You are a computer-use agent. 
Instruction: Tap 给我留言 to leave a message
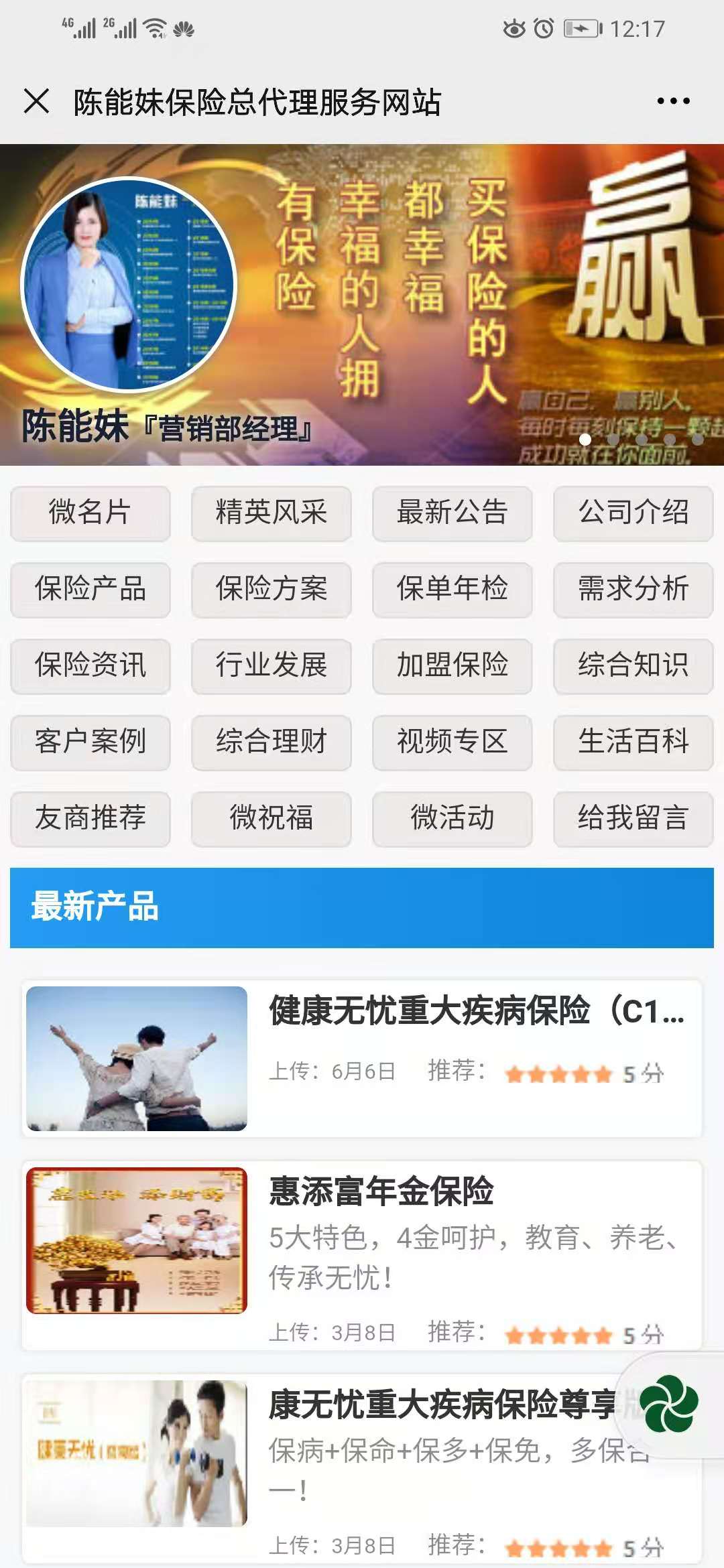click(x=633, y=818)
